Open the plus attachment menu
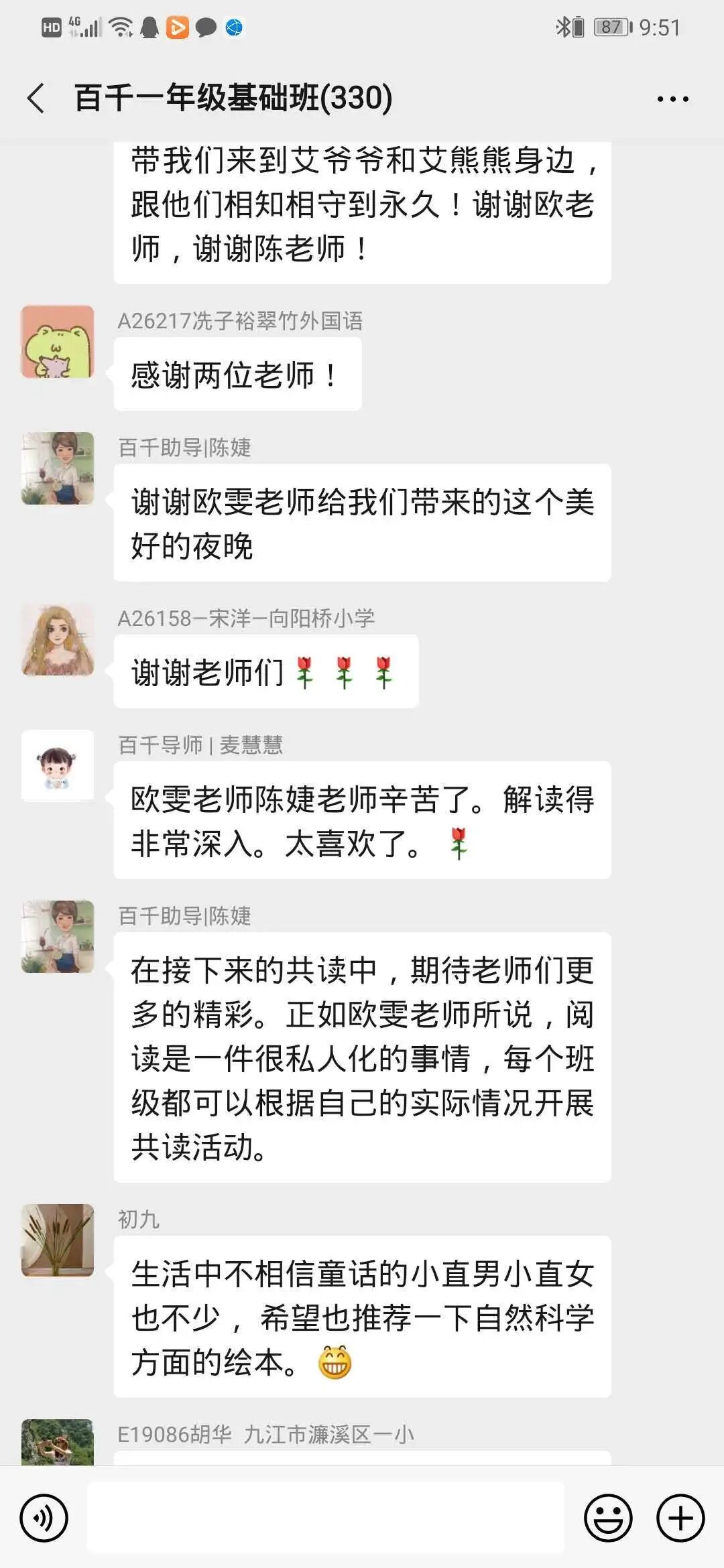Image resolution: width=724 pixels, height=1568 pixels. [x=680, y=1518]
